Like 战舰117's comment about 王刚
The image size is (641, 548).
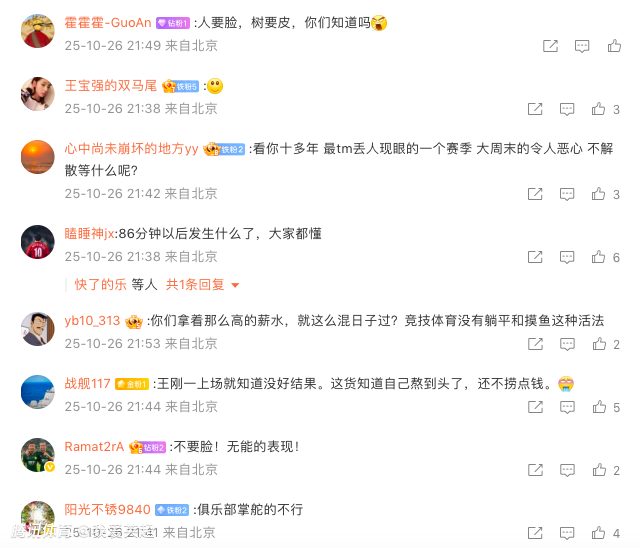click(599, 407)
